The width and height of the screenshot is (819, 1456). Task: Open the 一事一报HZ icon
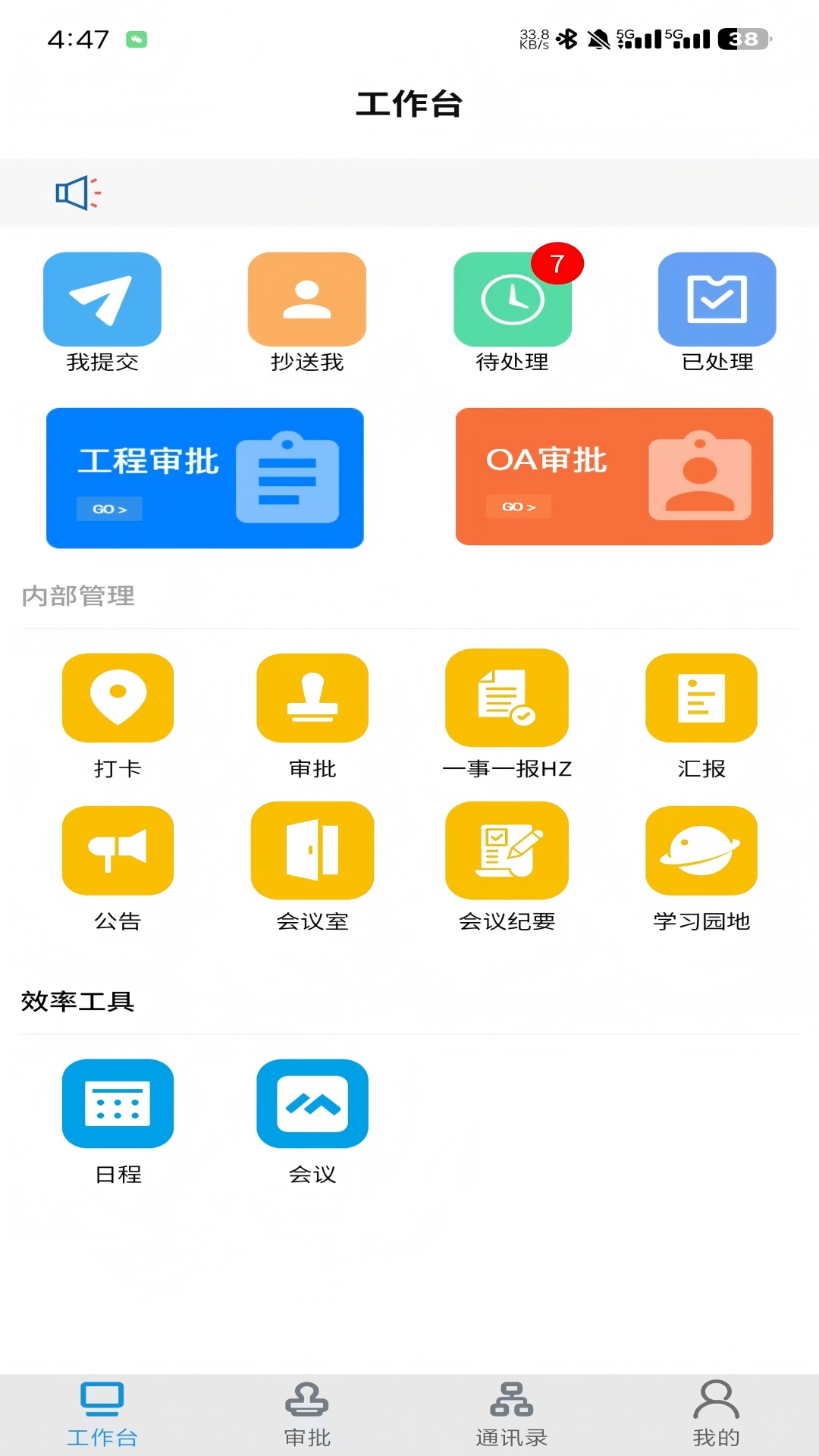[x=507, y=696]
